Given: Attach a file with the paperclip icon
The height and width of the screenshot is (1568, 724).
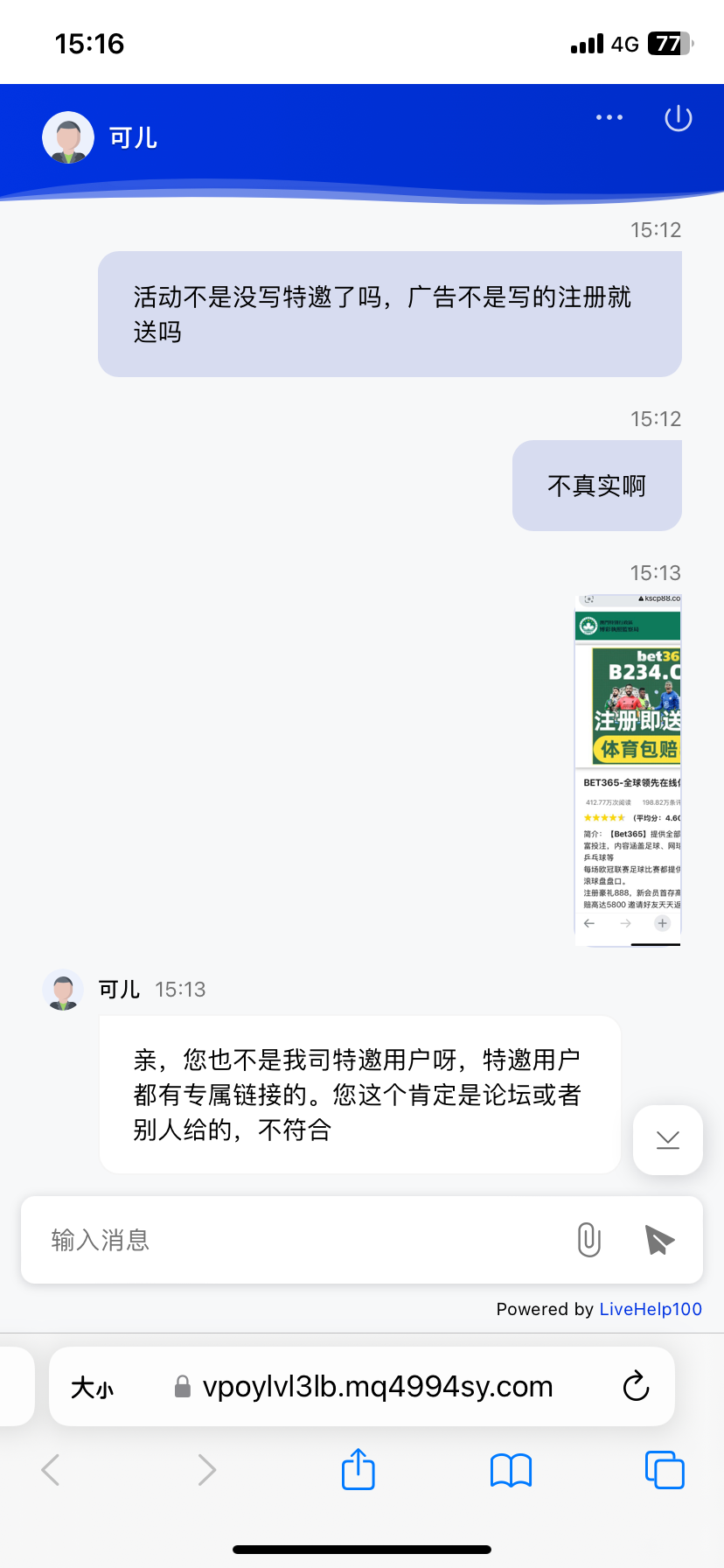Looking at the screenshot, I should 589,1240.
